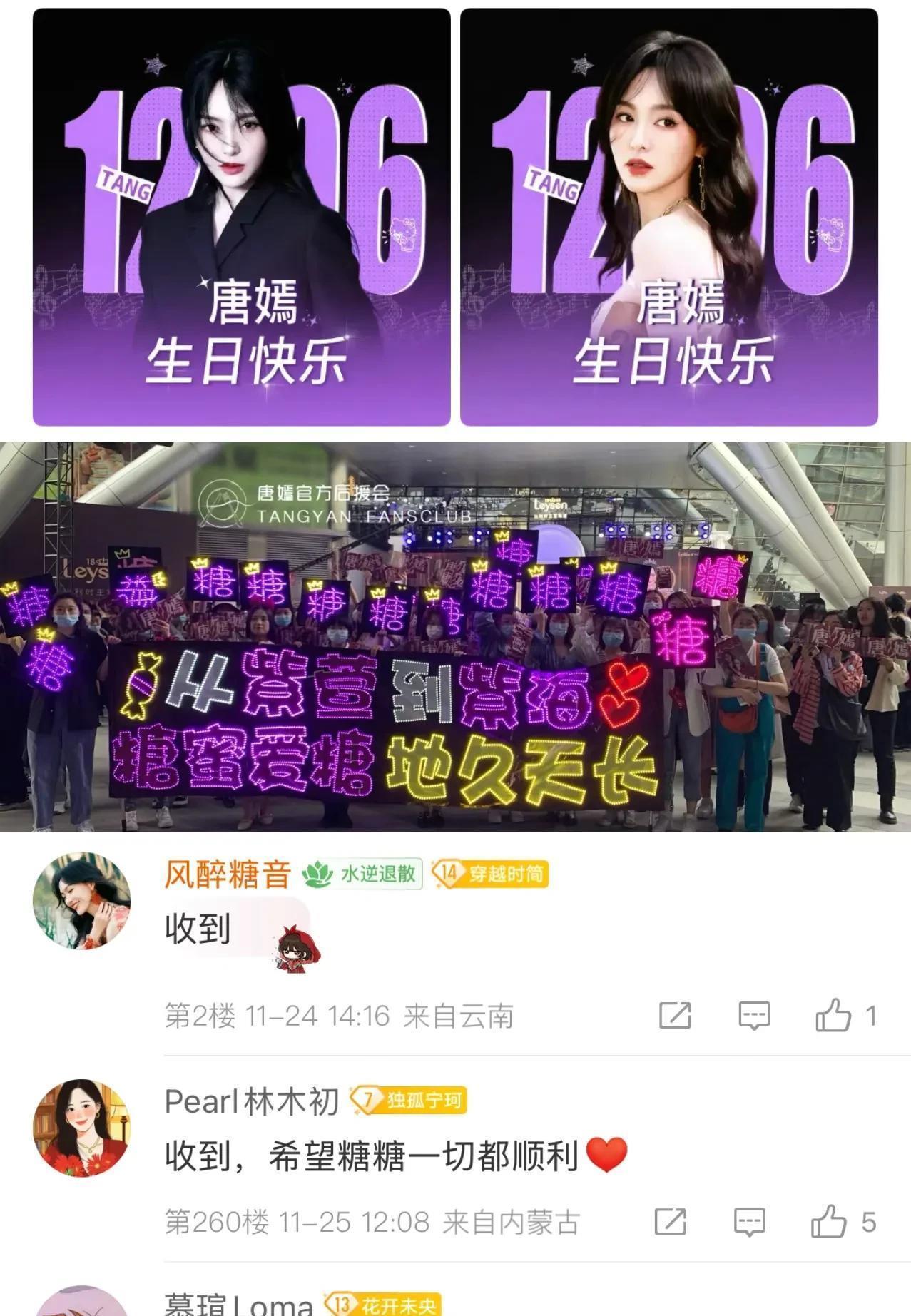Tap the username Pearl林木初
911x1316 pixels.
tap(251, 1101)
